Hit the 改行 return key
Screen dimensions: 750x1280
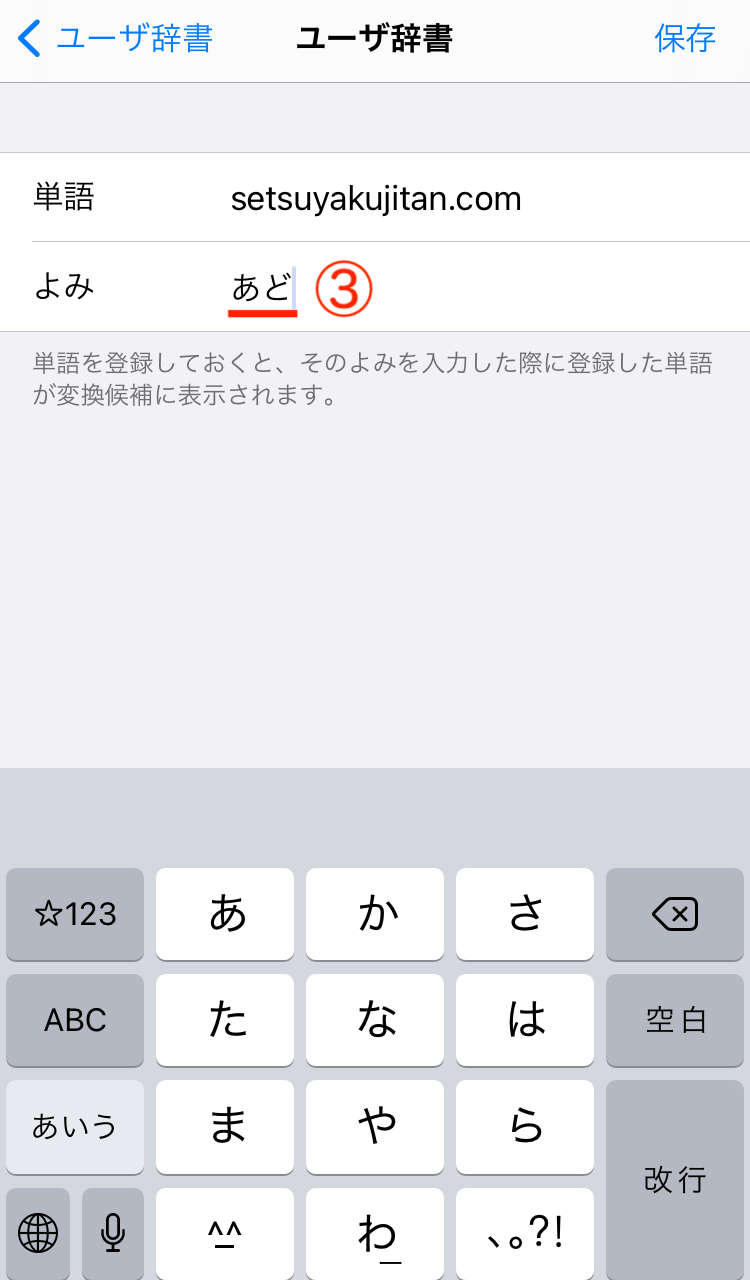pyautogui.click(x=674, y=1180)
